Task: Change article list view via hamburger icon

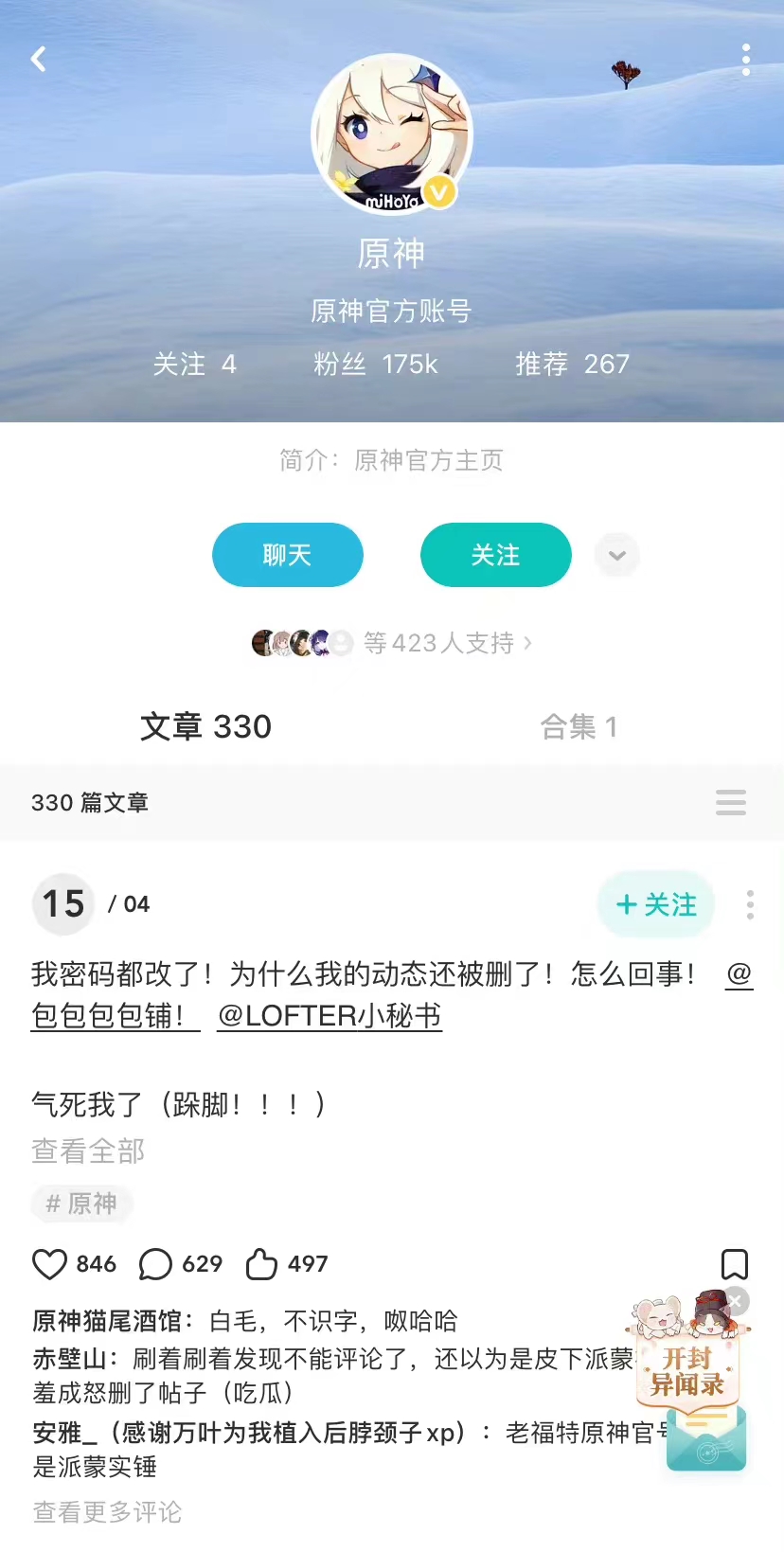Action: tap(730, 802)
